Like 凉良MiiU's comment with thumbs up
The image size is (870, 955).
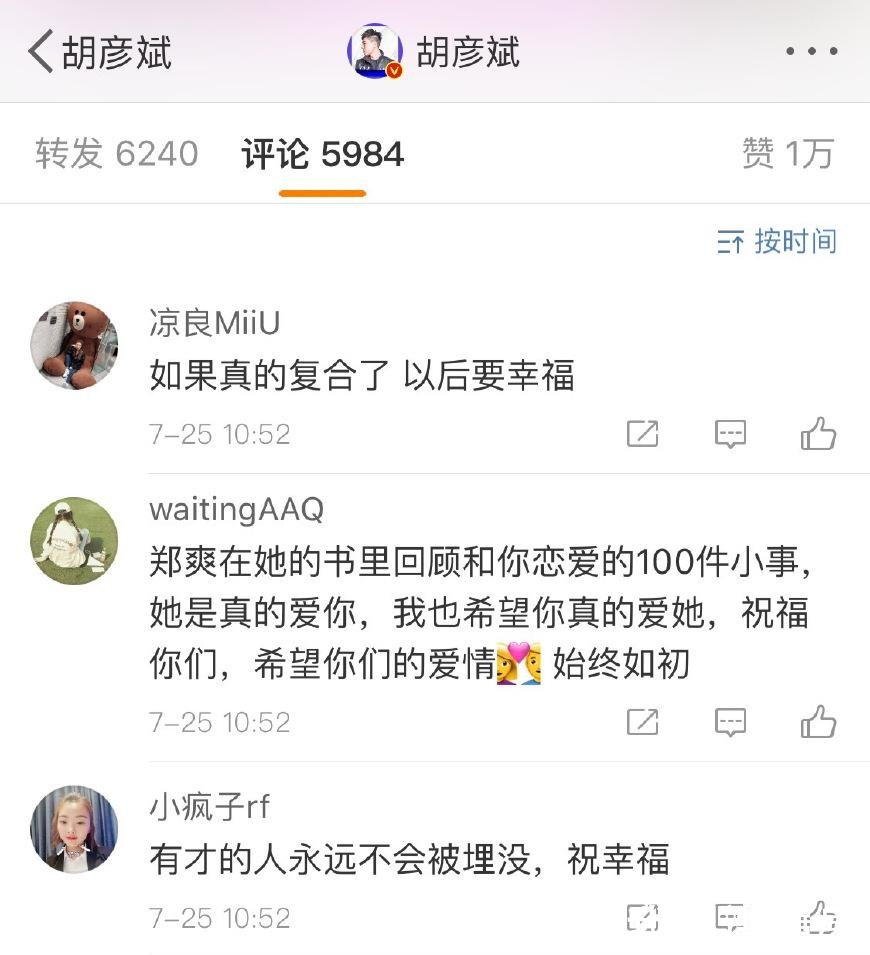[820, 433]
